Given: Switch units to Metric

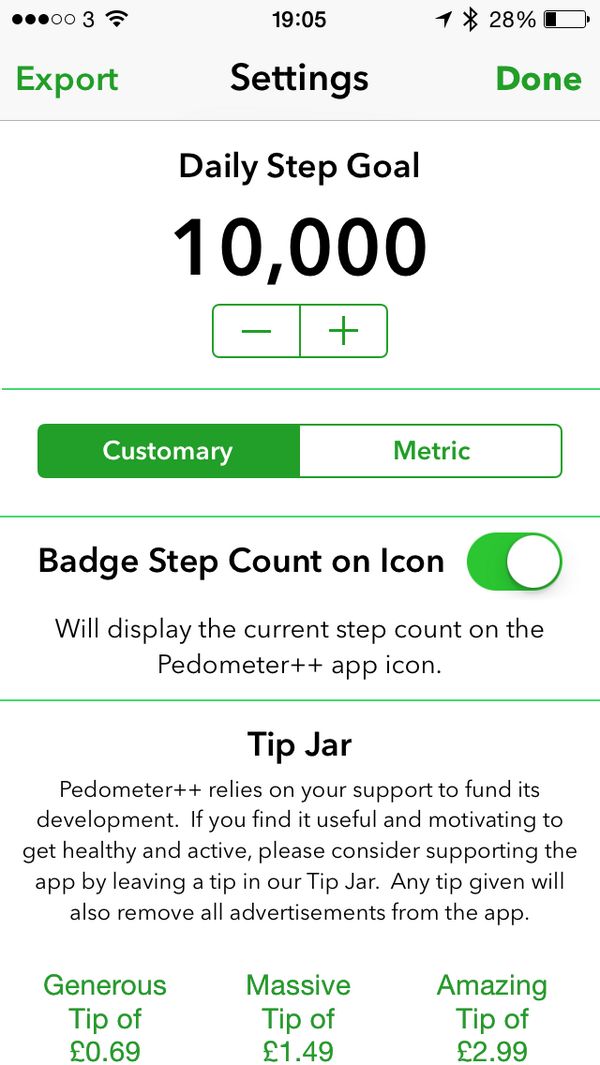Looking at the screenshot, I should coord(431,451).
